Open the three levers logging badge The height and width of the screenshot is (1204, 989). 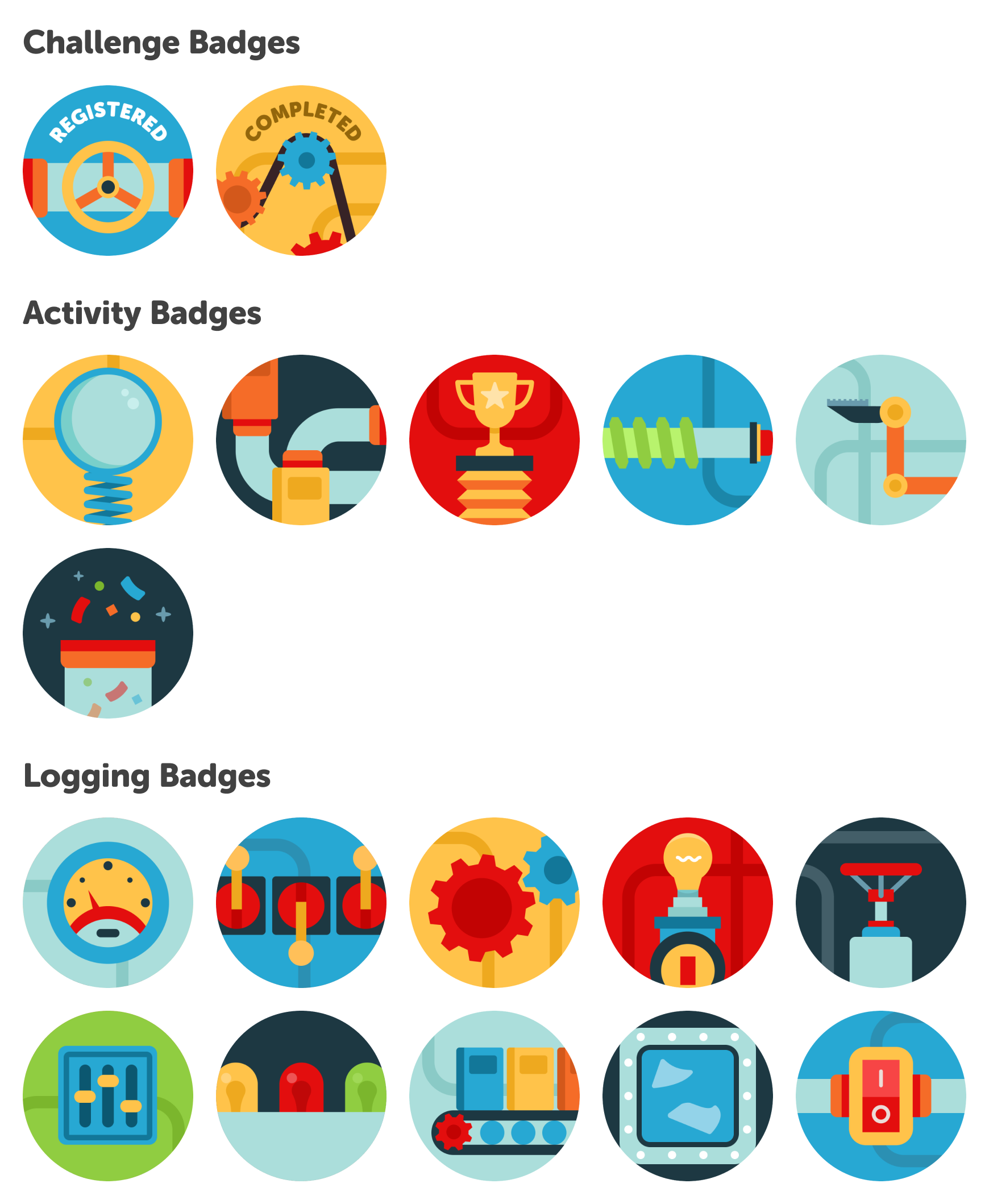[301, 903]
